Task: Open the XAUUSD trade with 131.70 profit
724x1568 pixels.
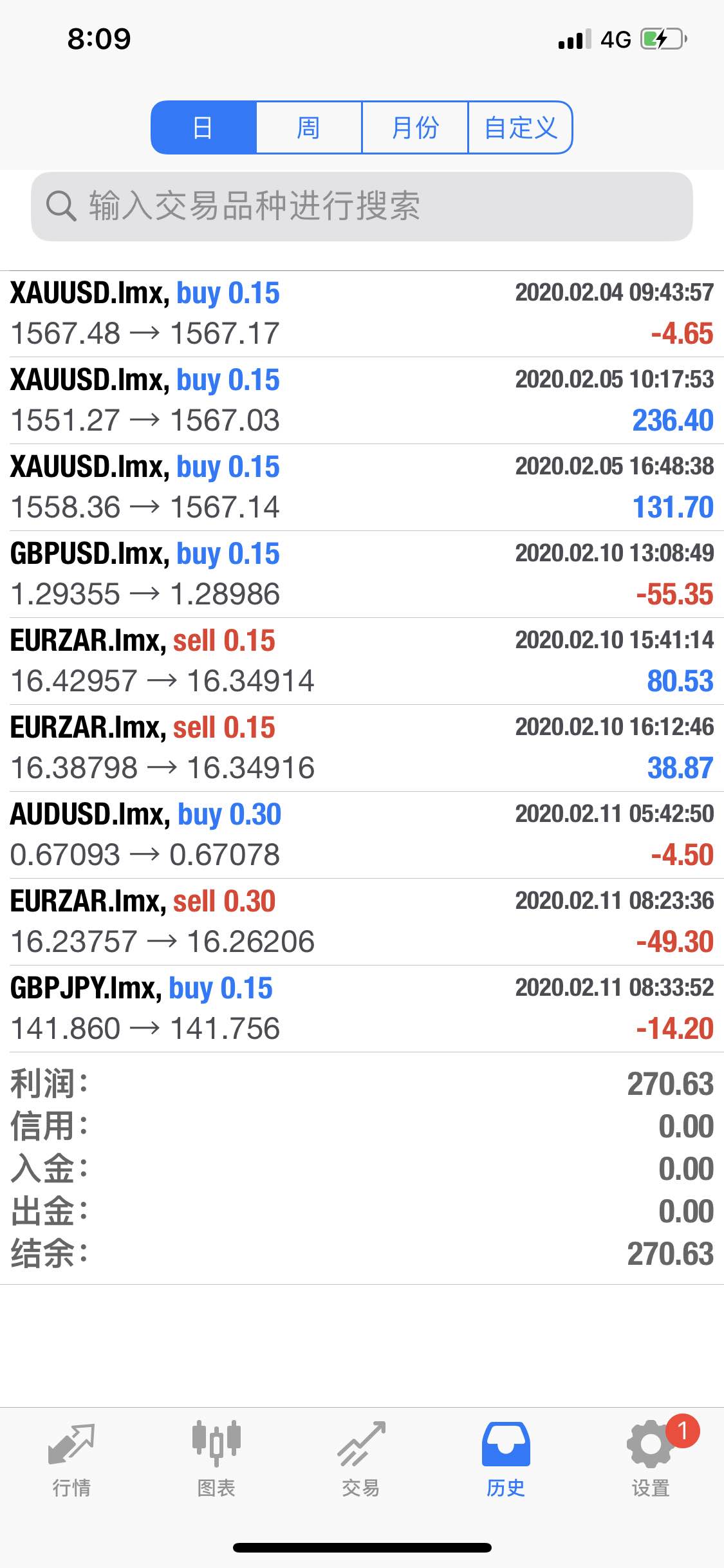Action: click(362, 487)
